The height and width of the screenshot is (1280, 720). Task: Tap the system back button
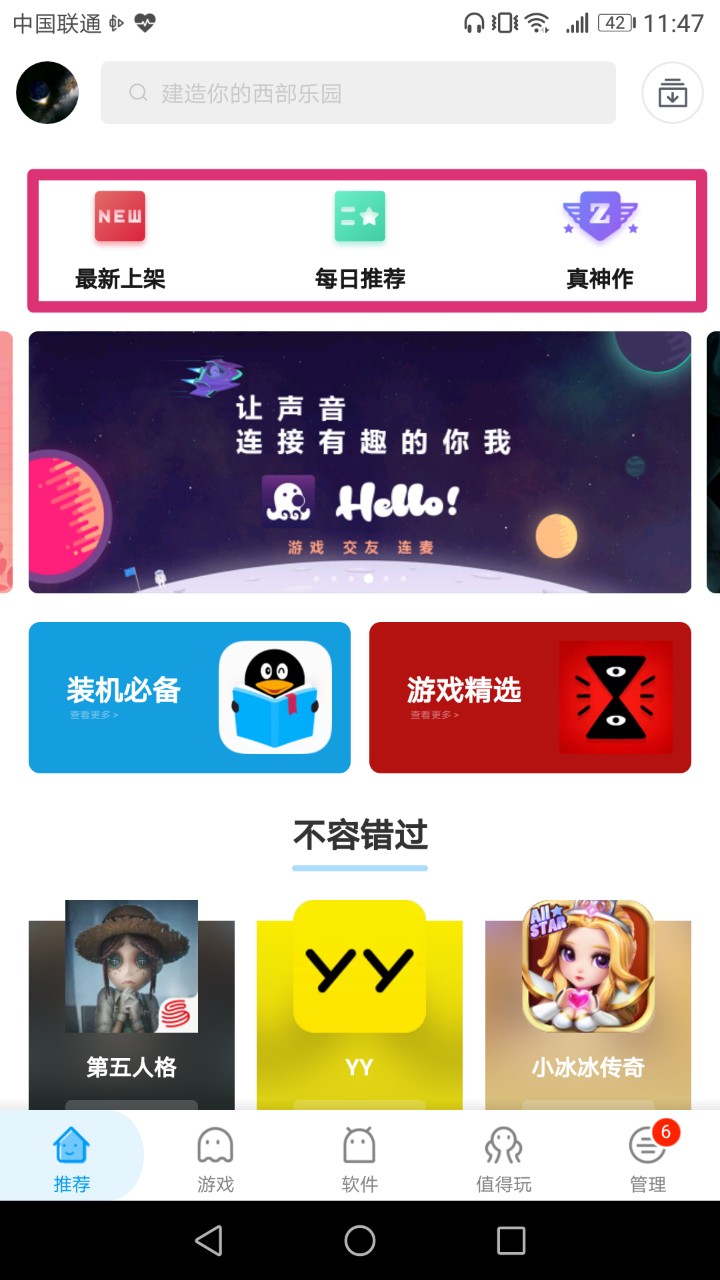click(208, 1241)
